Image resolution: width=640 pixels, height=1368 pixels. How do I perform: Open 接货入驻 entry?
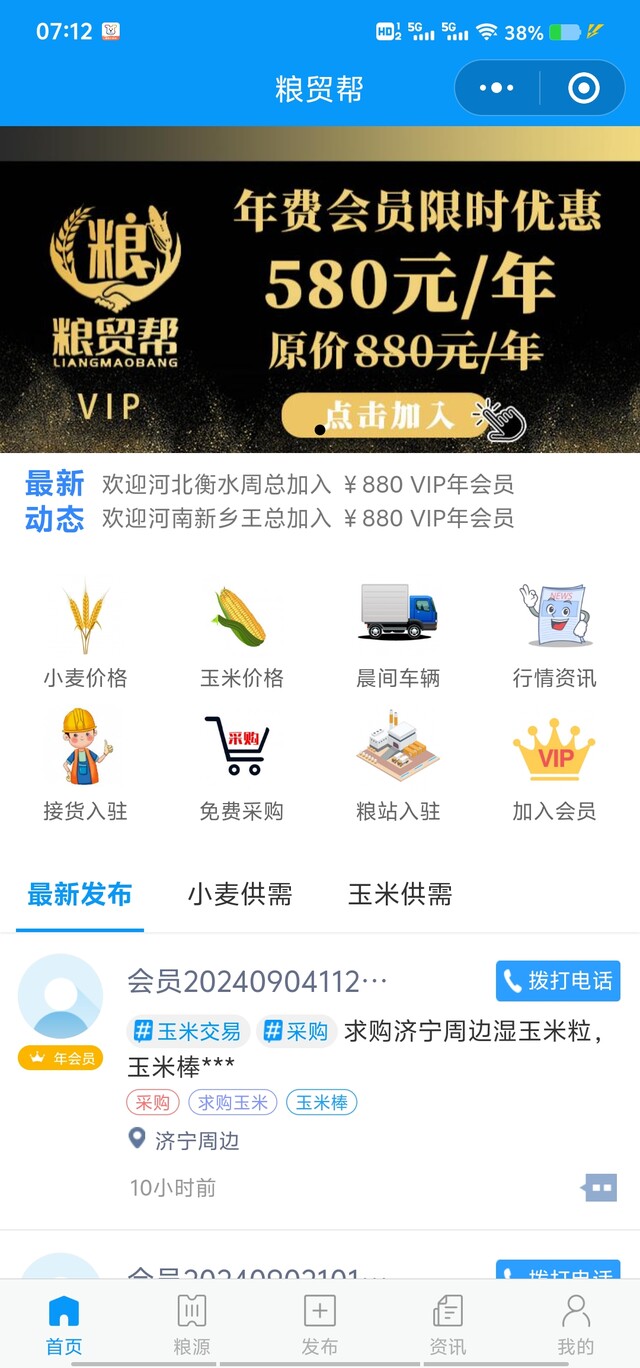coord(85,766)
